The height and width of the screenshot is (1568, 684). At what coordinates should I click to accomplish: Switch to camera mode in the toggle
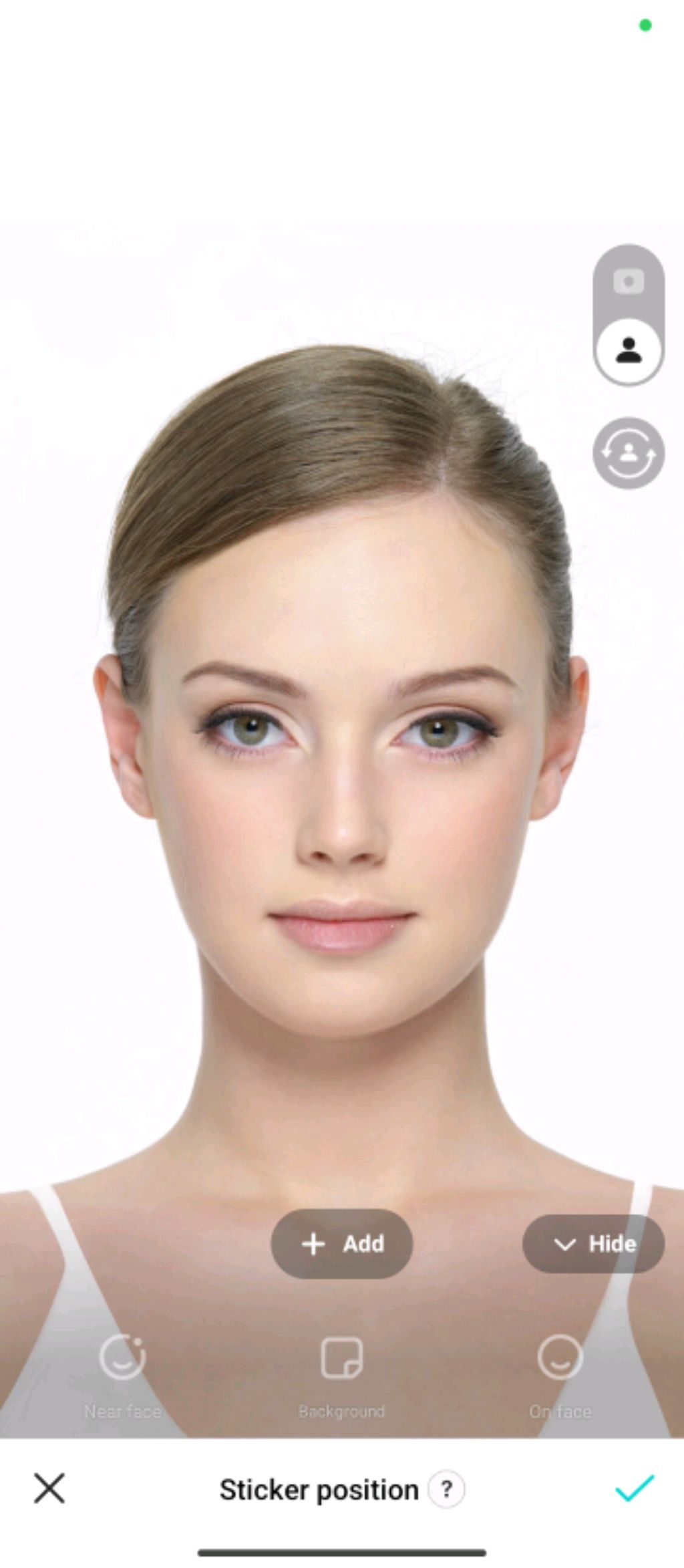tap(628, 281)
